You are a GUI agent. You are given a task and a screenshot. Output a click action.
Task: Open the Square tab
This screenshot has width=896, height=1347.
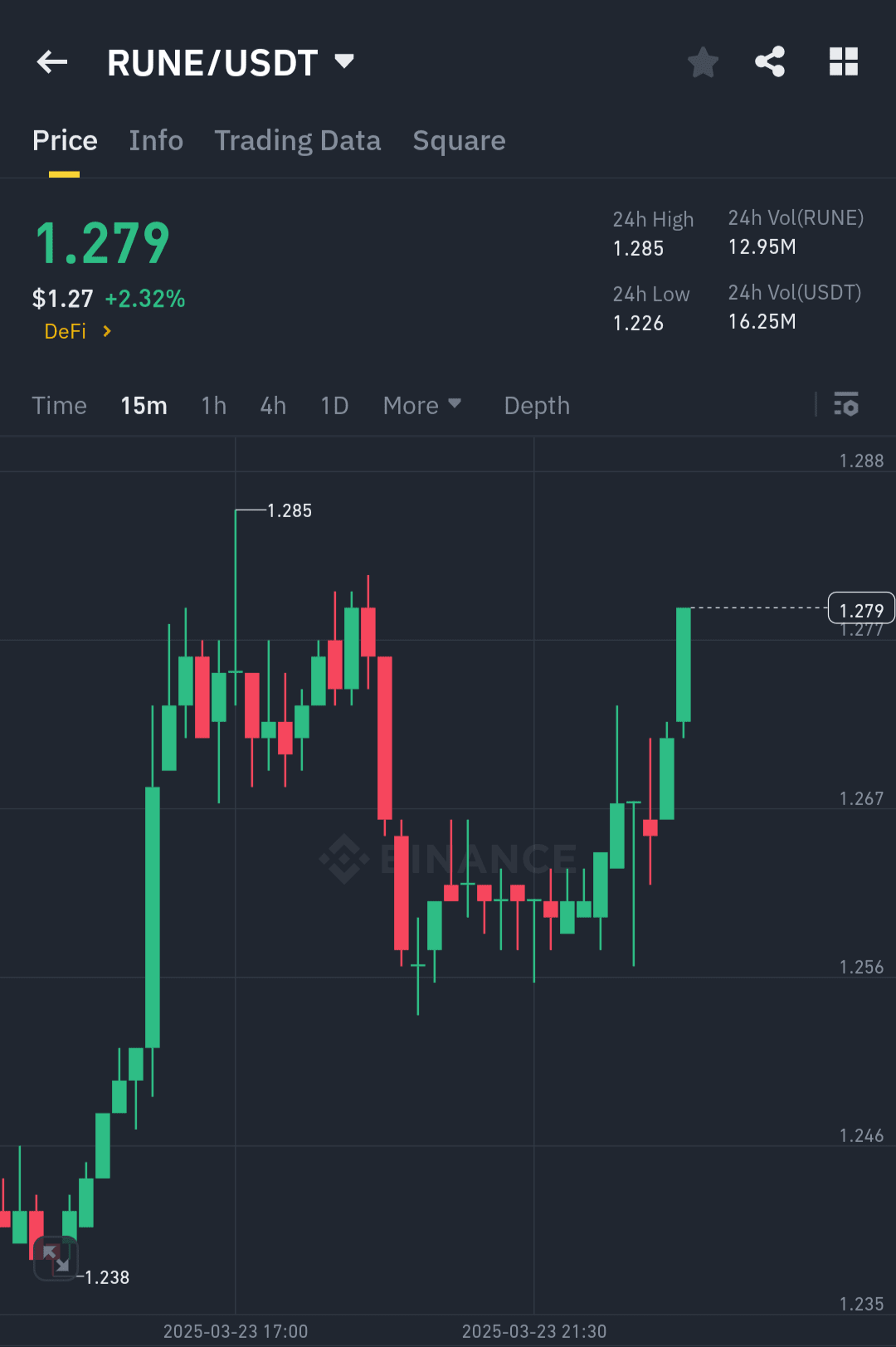(459, 140)
